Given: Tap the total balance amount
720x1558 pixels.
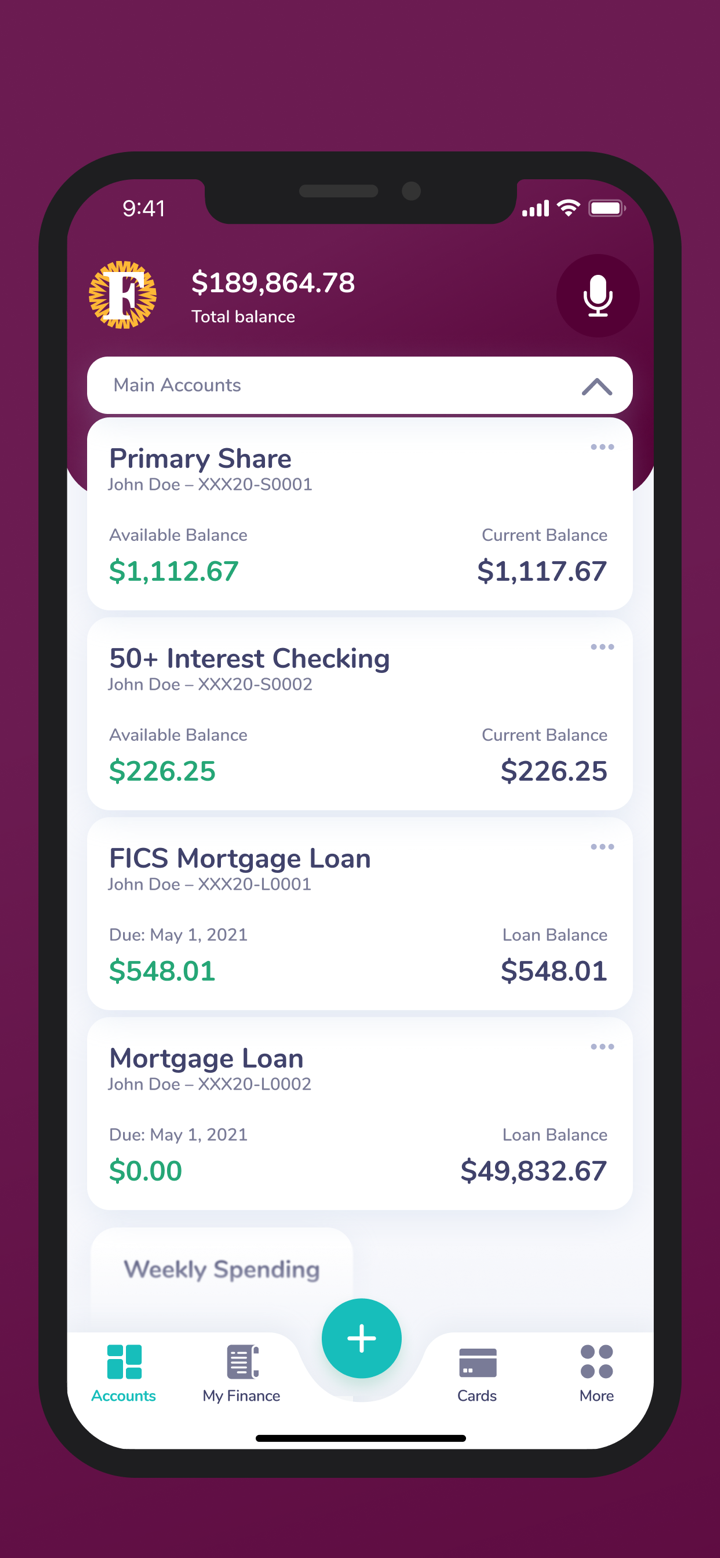Looking at the screenshot, I should [273, 283].
